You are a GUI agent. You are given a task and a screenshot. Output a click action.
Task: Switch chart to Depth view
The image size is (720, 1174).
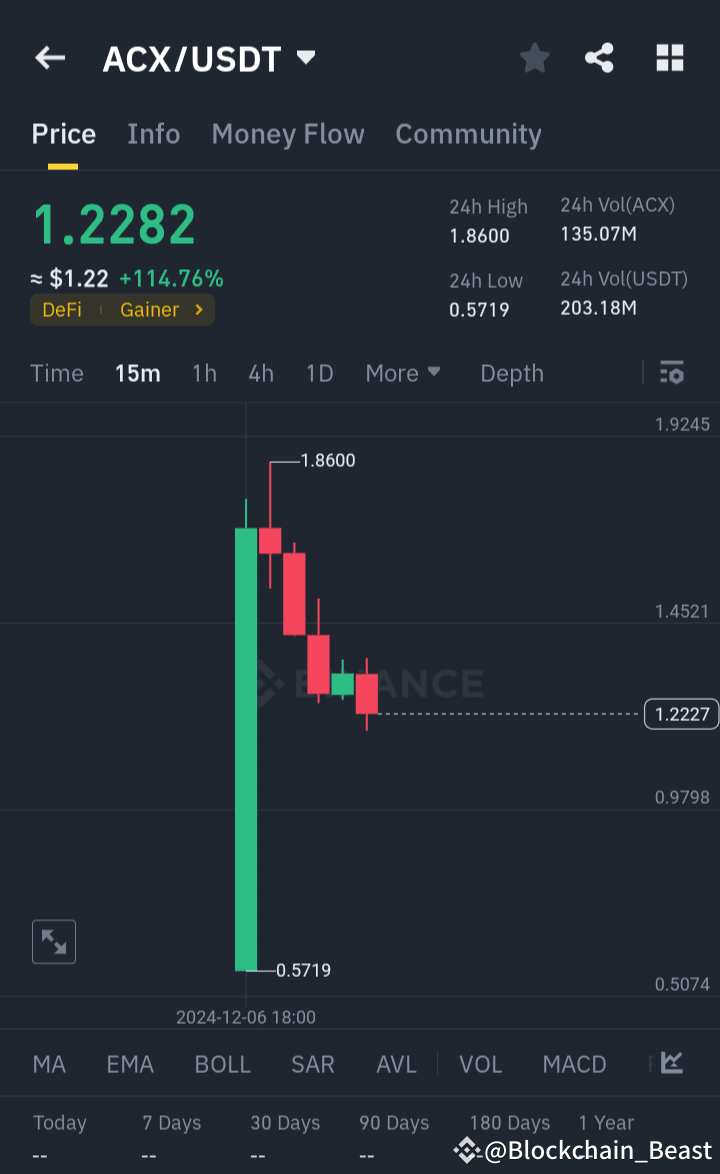(511, 372)
